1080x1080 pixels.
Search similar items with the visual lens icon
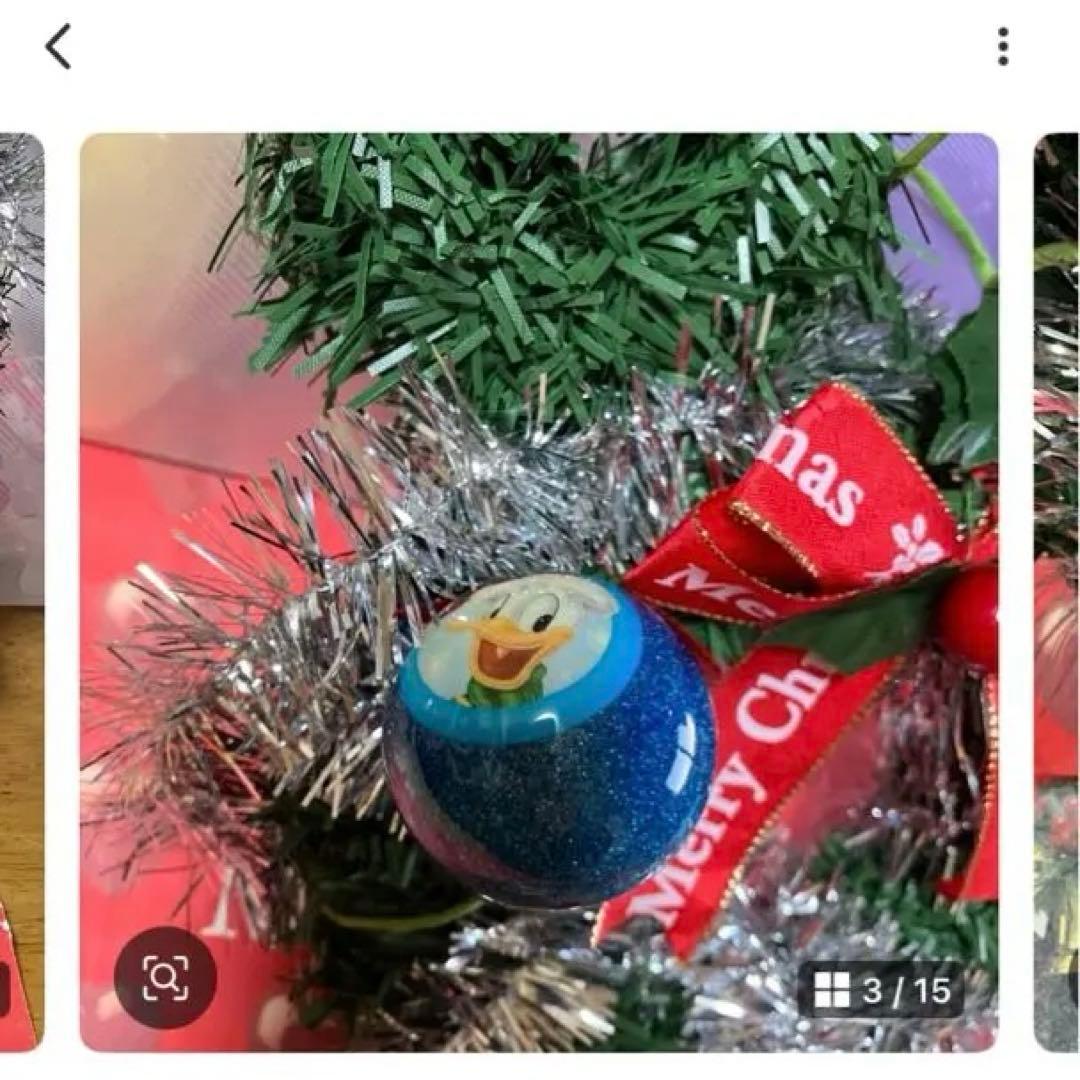[165, 978]
